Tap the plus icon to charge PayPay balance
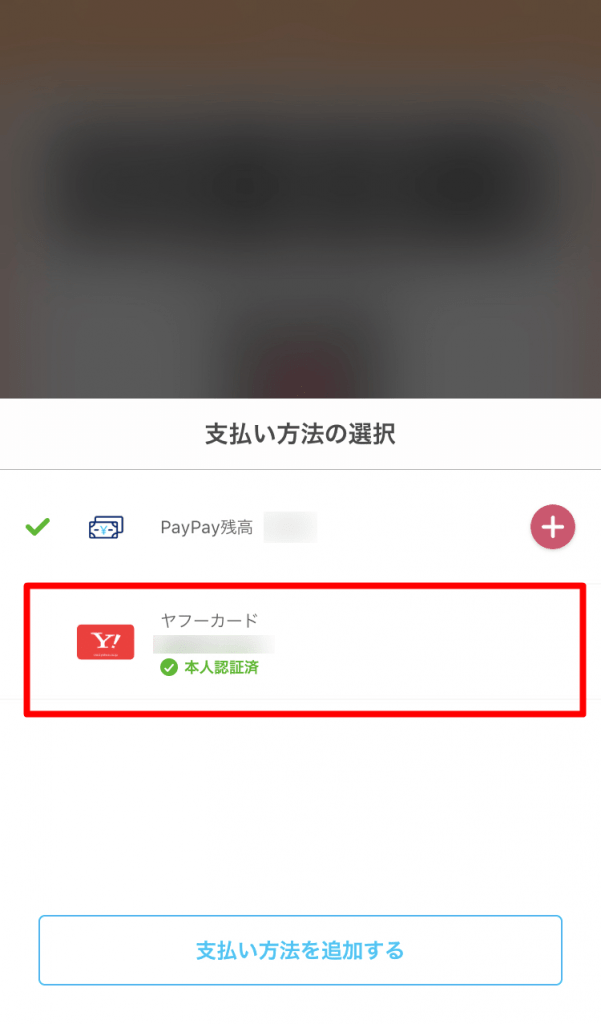The width and height of the screenshot is (601, 1024). coord(552,527)
